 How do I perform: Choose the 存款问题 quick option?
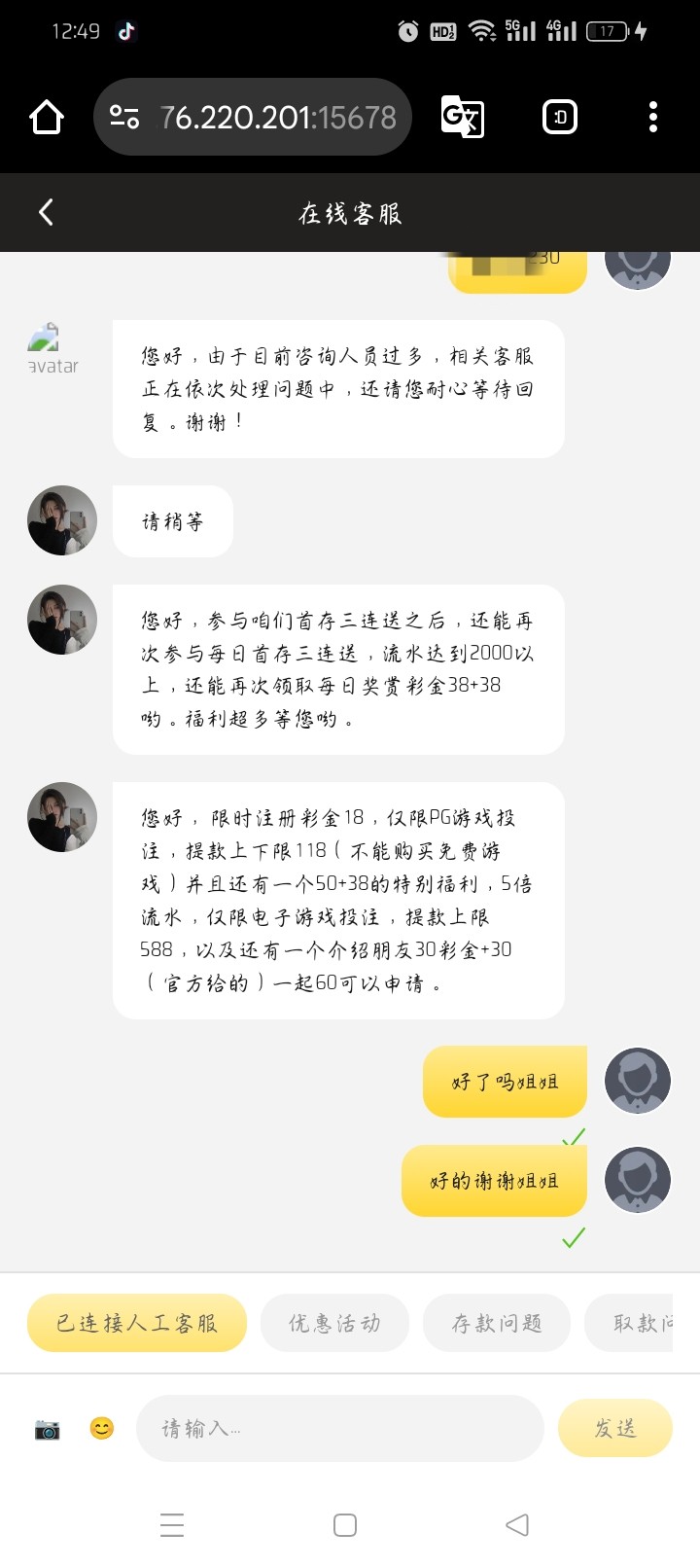click(497, 1323)
